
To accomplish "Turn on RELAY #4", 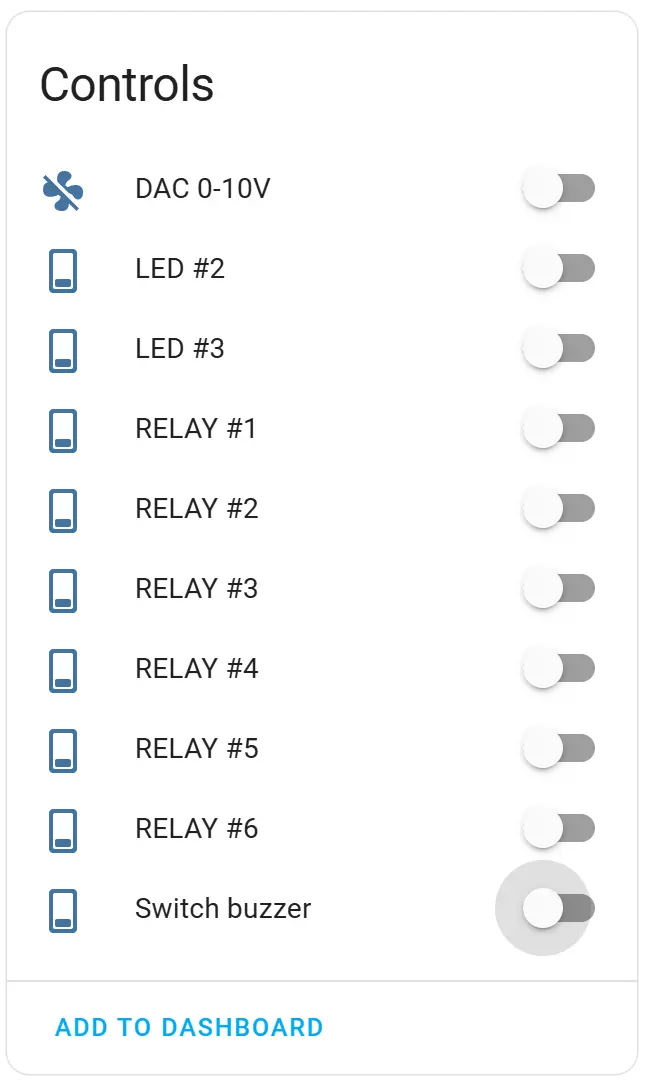I will [559, 668].
